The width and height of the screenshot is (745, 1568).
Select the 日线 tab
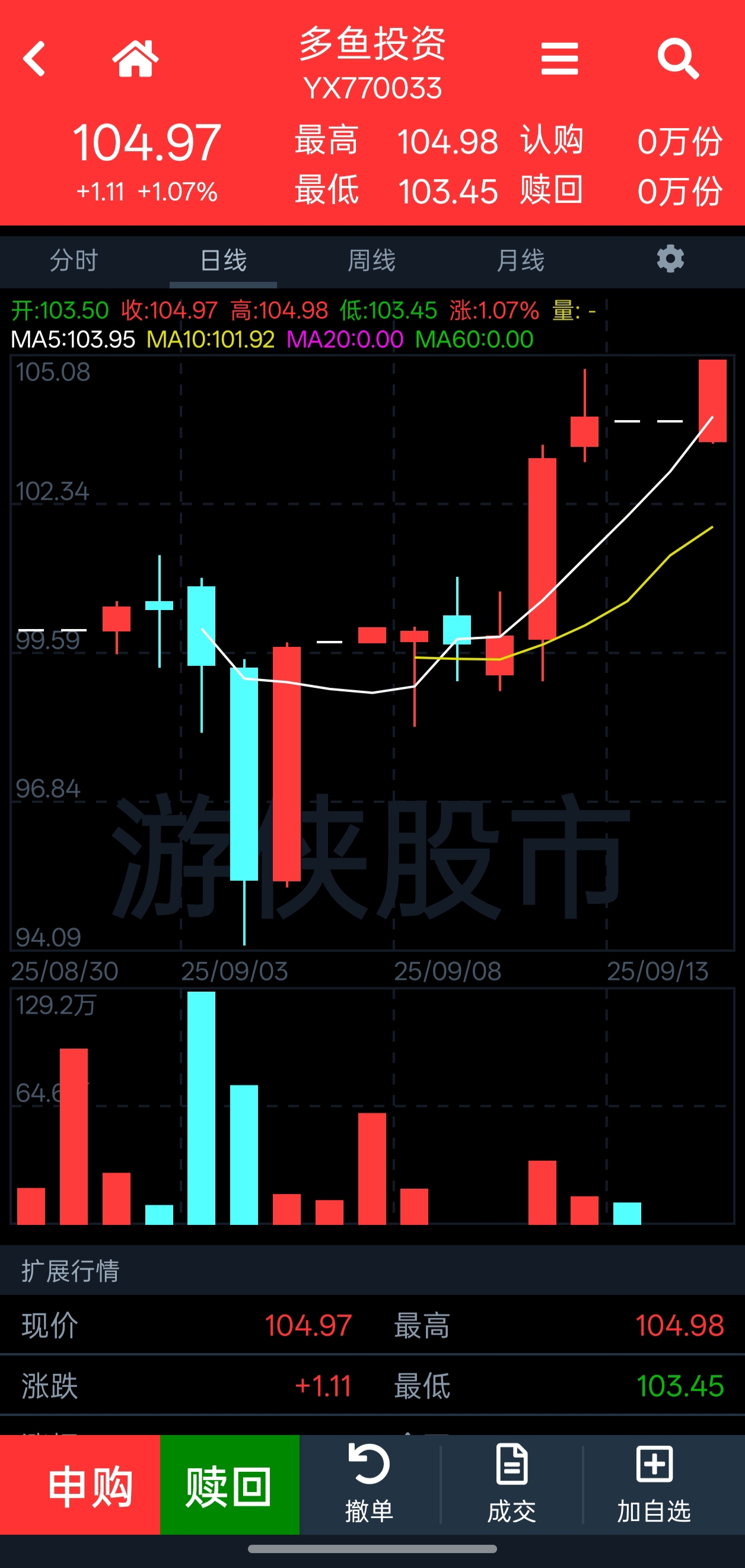223,261
